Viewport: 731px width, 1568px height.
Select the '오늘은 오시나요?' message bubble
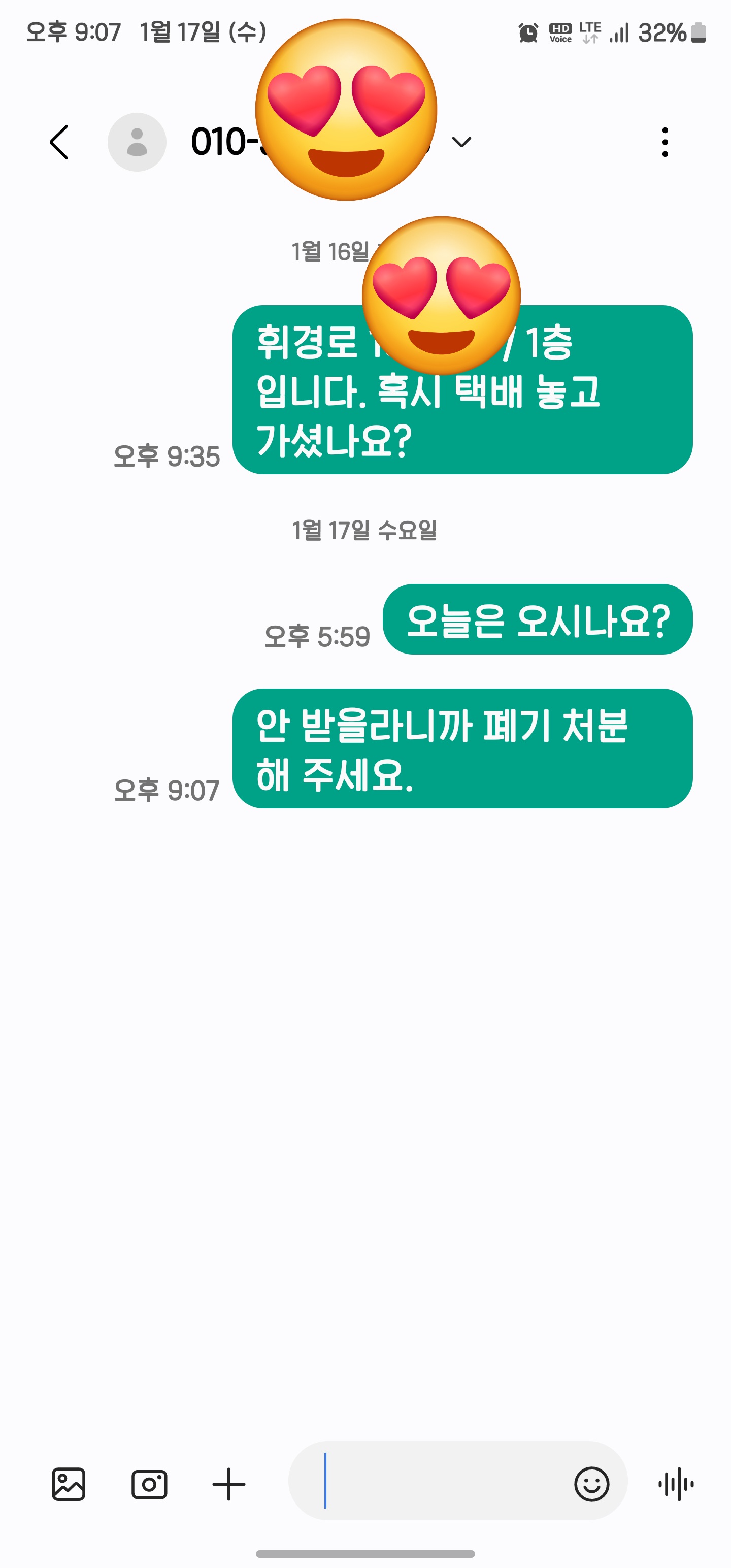539,619
